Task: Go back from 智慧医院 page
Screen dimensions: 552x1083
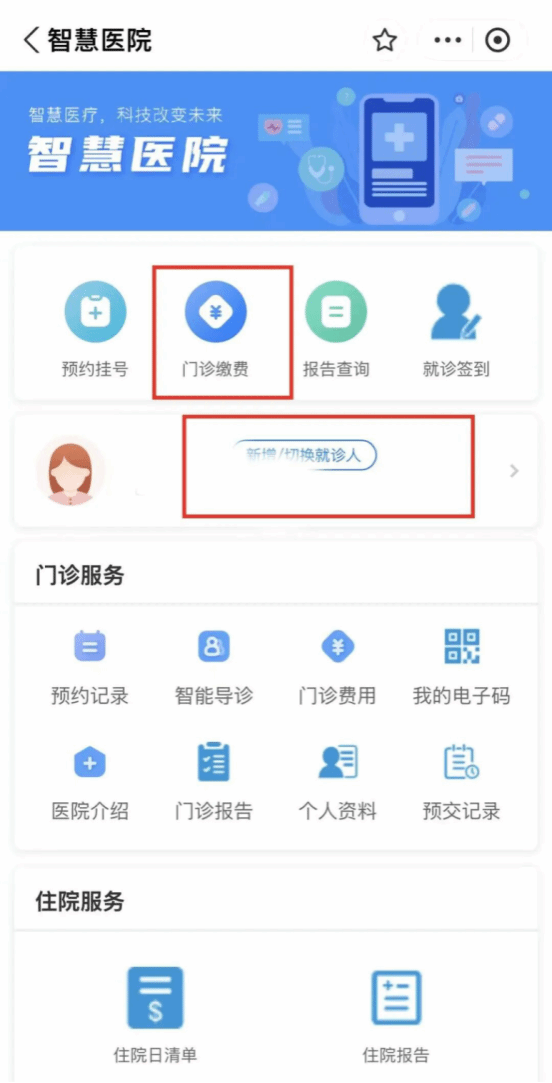Action: tap(32, 41)
